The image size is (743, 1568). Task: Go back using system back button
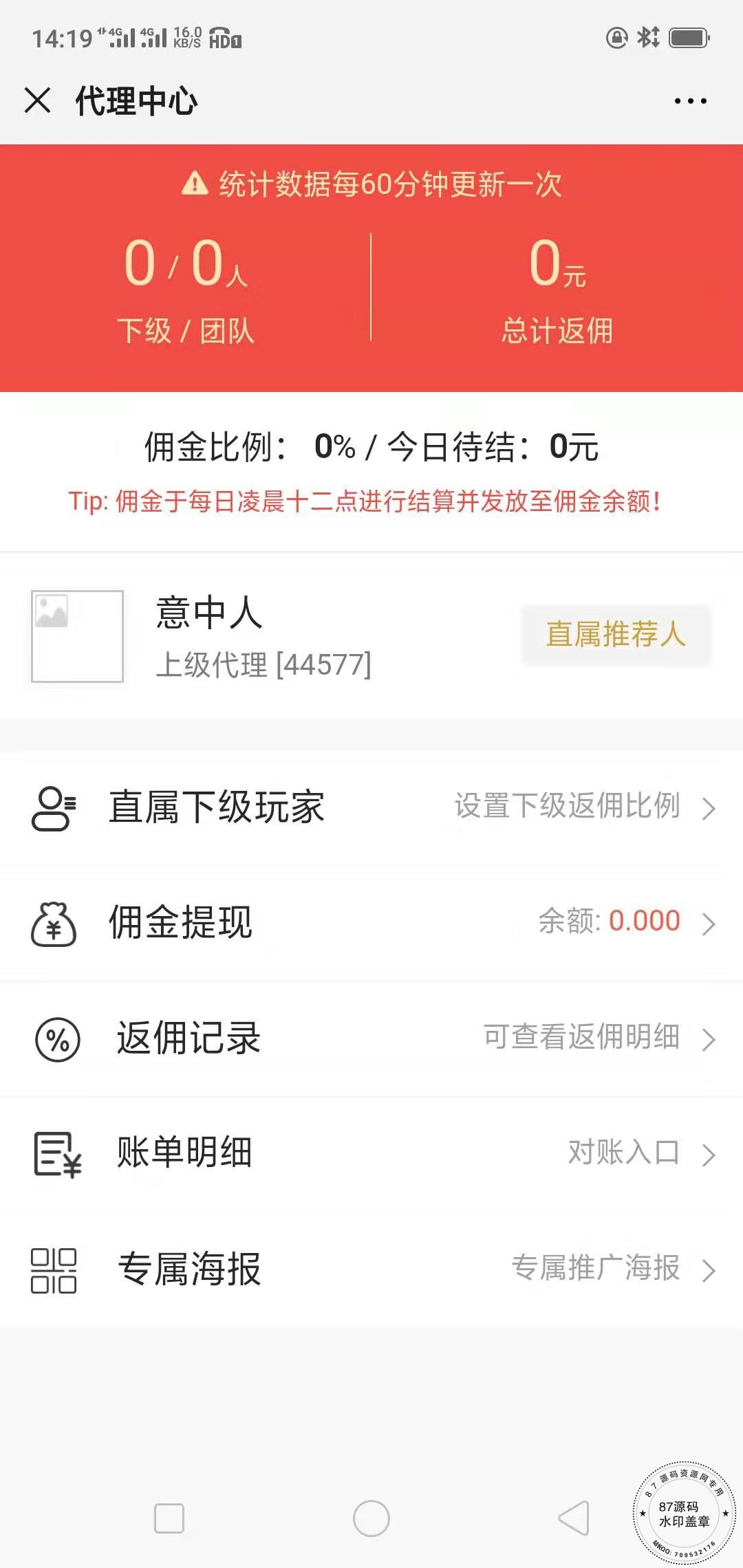click(574, 1518)
